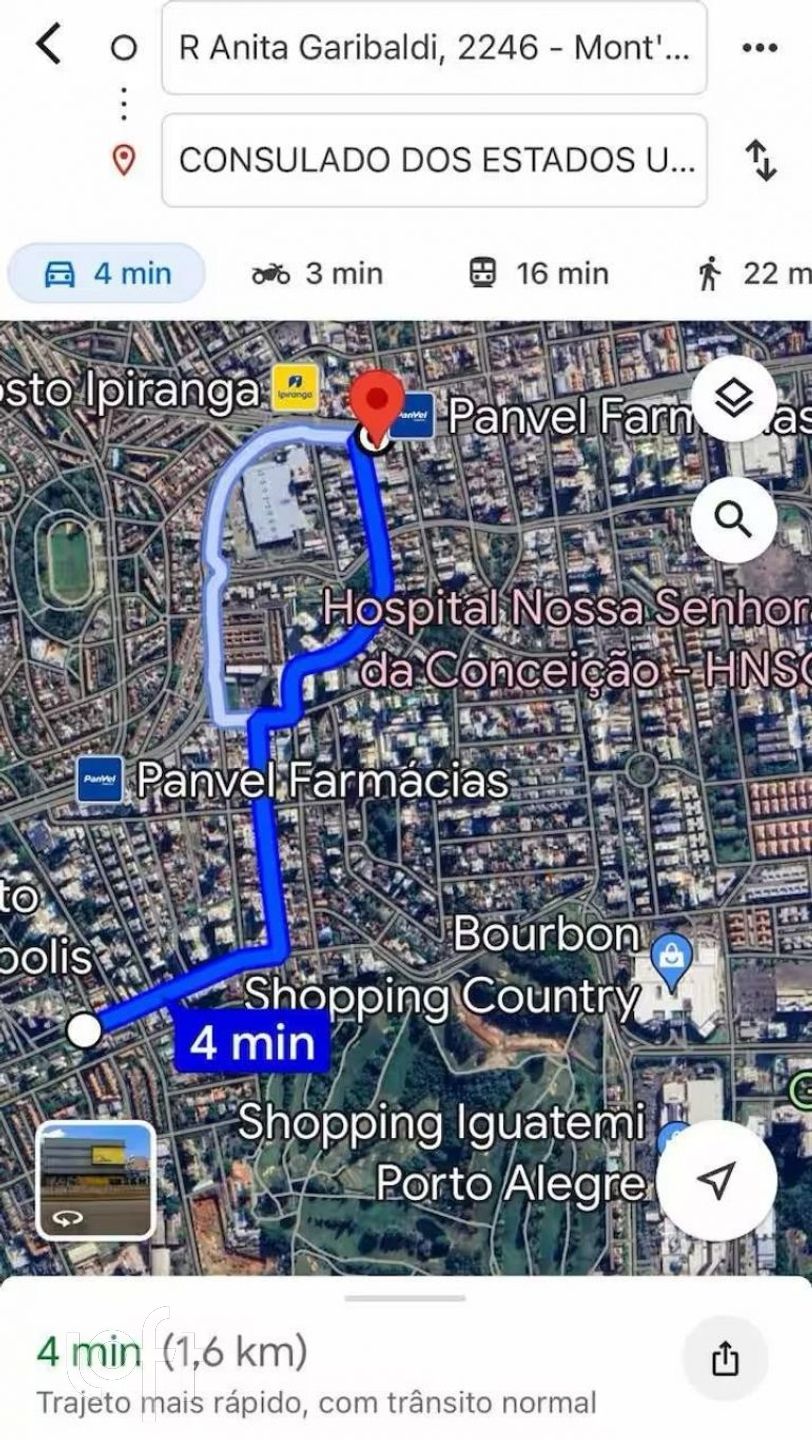The width and height of the screenshot is (812, 1440).
Task: Select the driving 4 min mode
Action: point(107,273)
